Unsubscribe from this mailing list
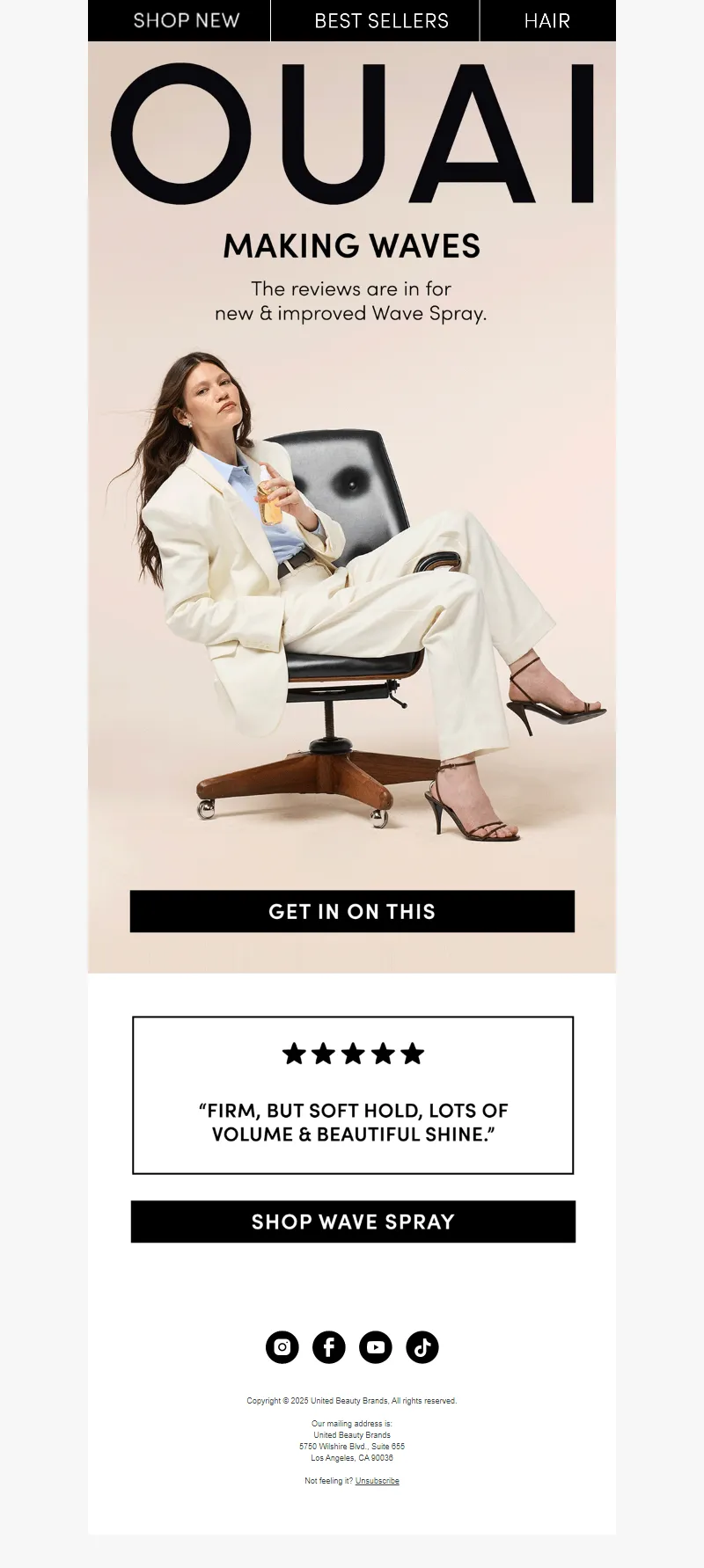This screenshot has height=1568, width=704. [x=377, y=1481]
